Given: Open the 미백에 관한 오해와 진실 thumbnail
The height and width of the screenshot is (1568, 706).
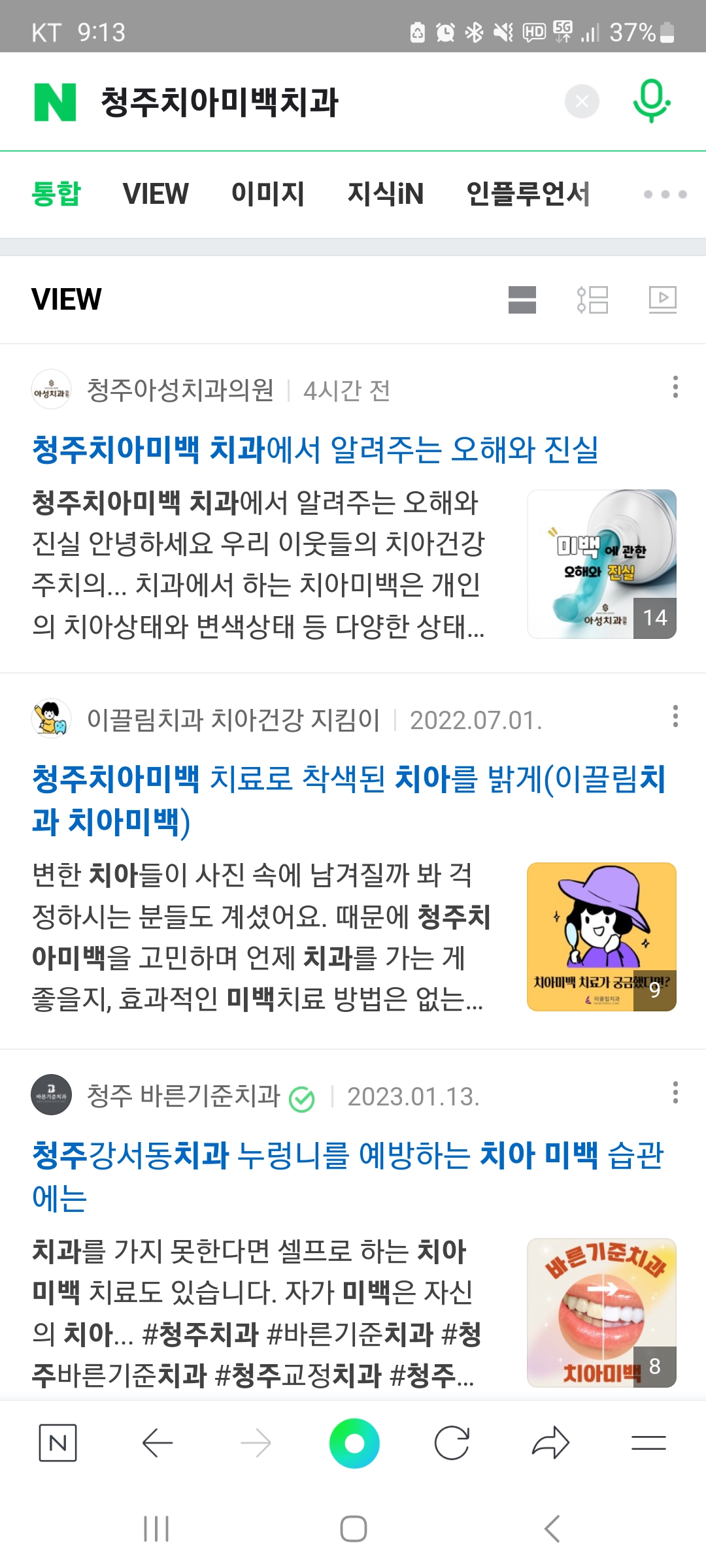Looking at the screenshot, I should (601, 564).
